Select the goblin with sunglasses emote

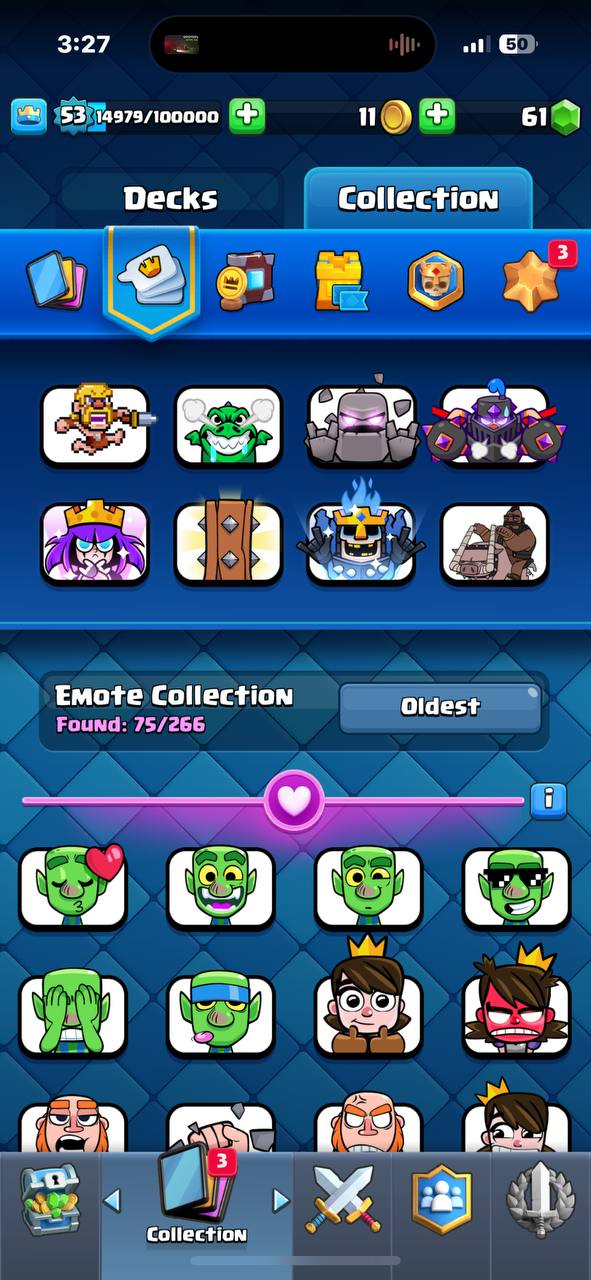pos(516,888)
